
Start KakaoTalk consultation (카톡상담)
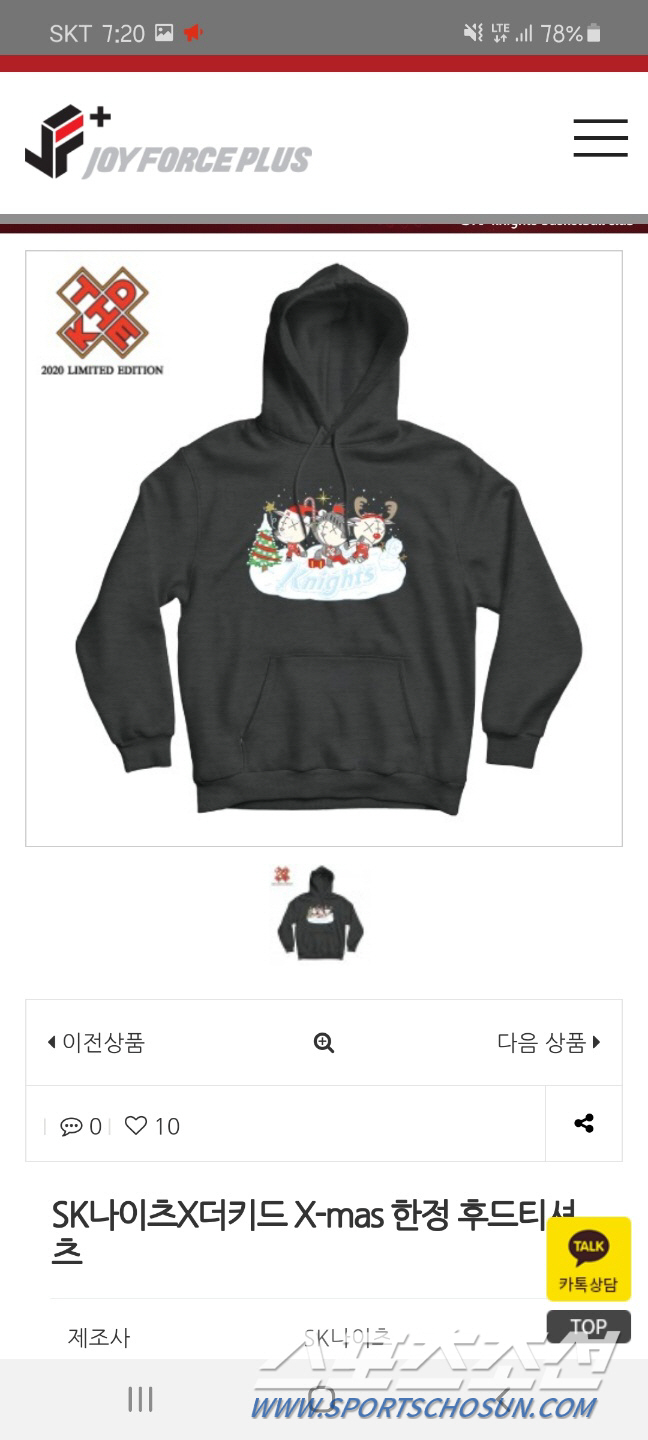(x=588, y=1259)
